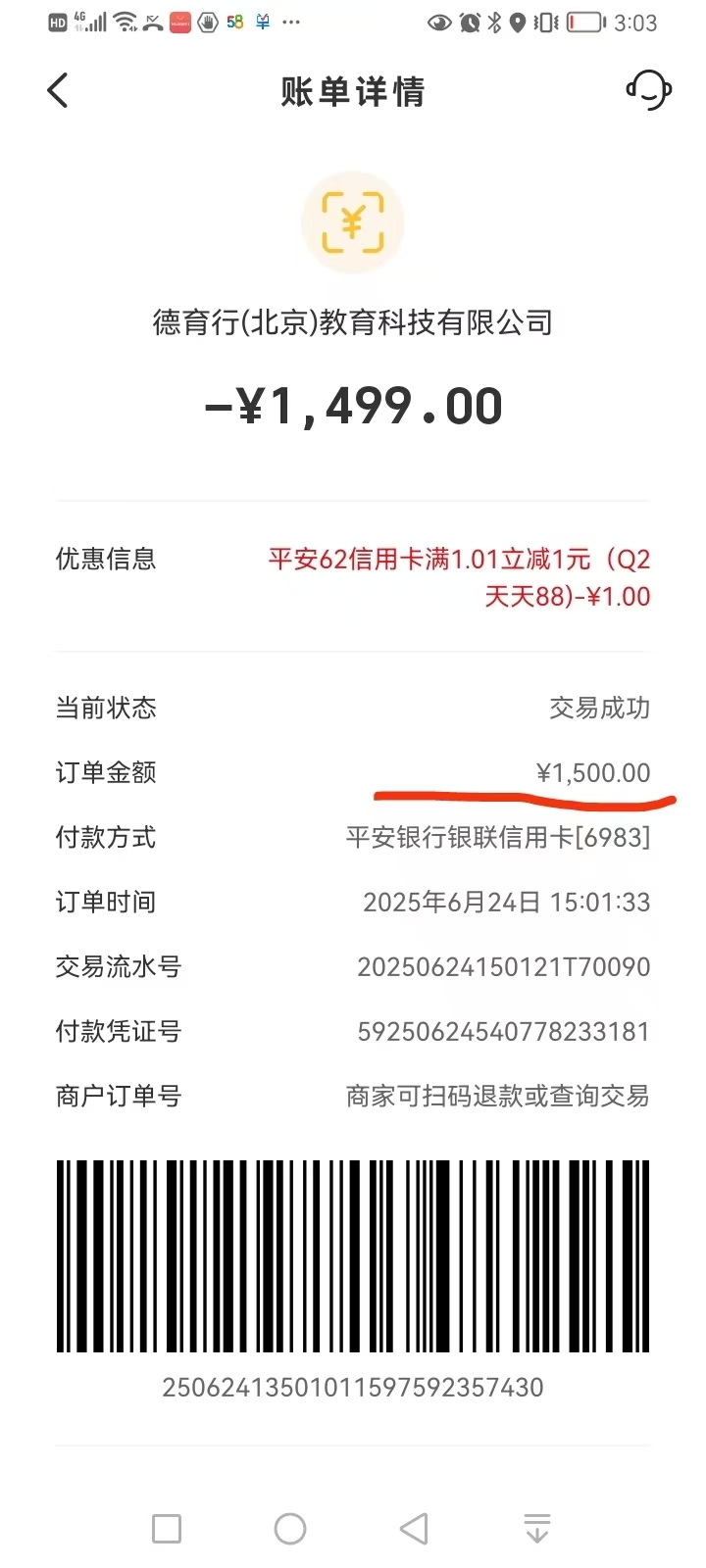Tap the hide navigation bar down arrow
Image resolution: width=706 pixels, height=1568 pixels.
pos(537,1529)
